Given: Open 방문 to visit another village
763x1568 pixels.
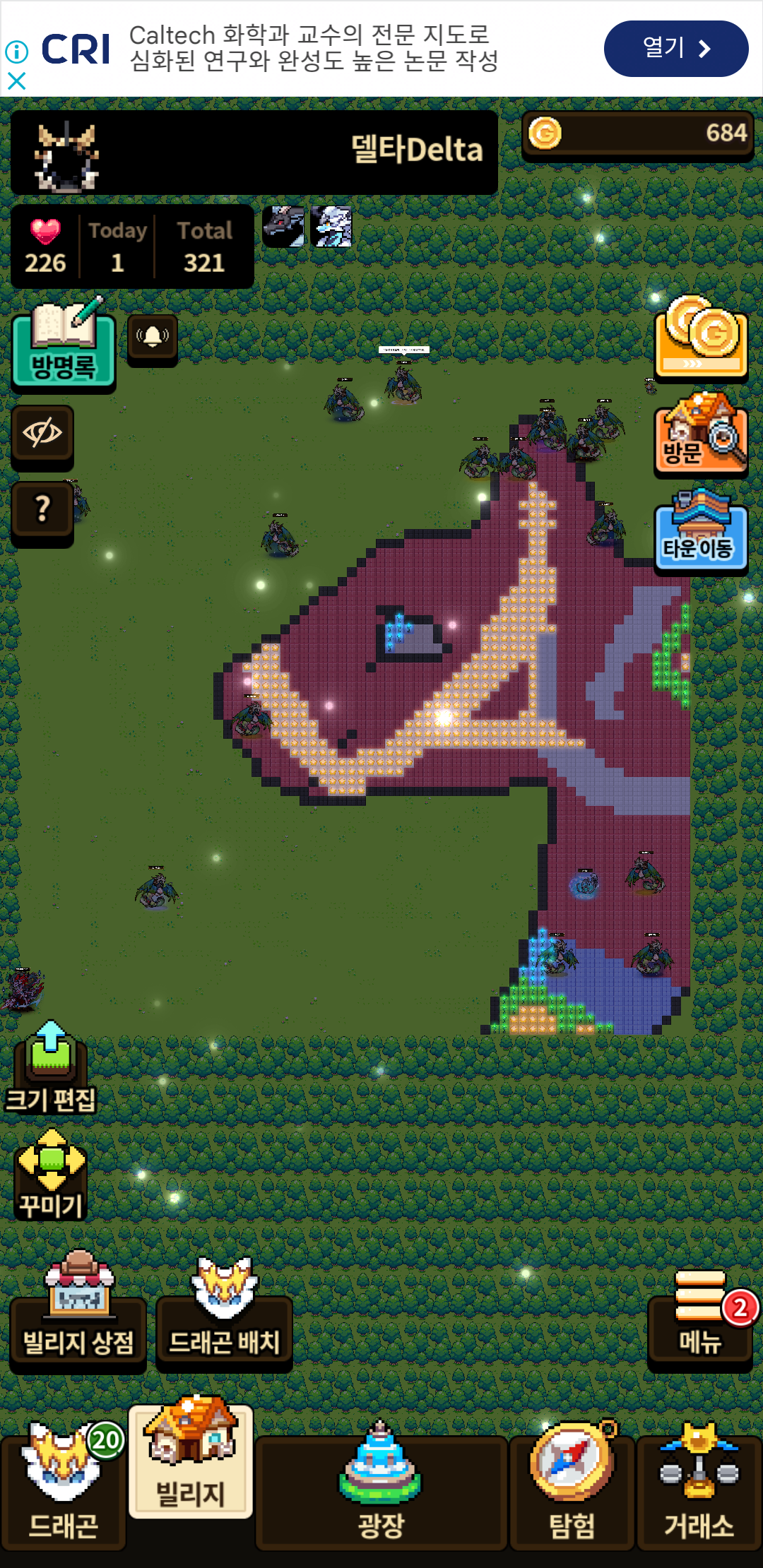Looking at the screenshot, I should point(701,434).
